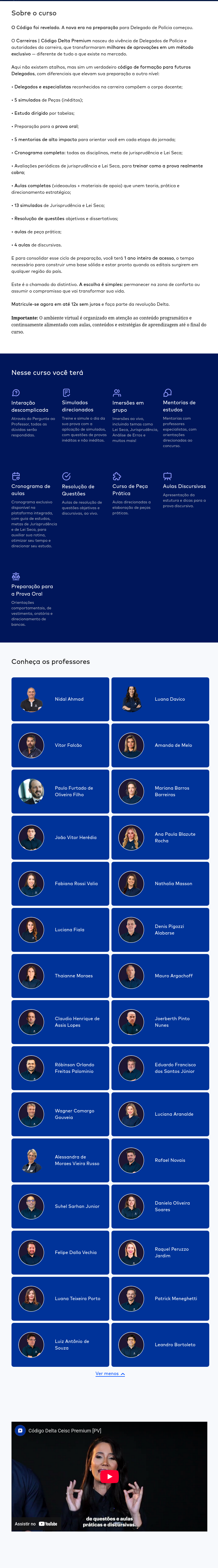
Task: Select professor Nathalia Masson
Action: click(160, 883)
